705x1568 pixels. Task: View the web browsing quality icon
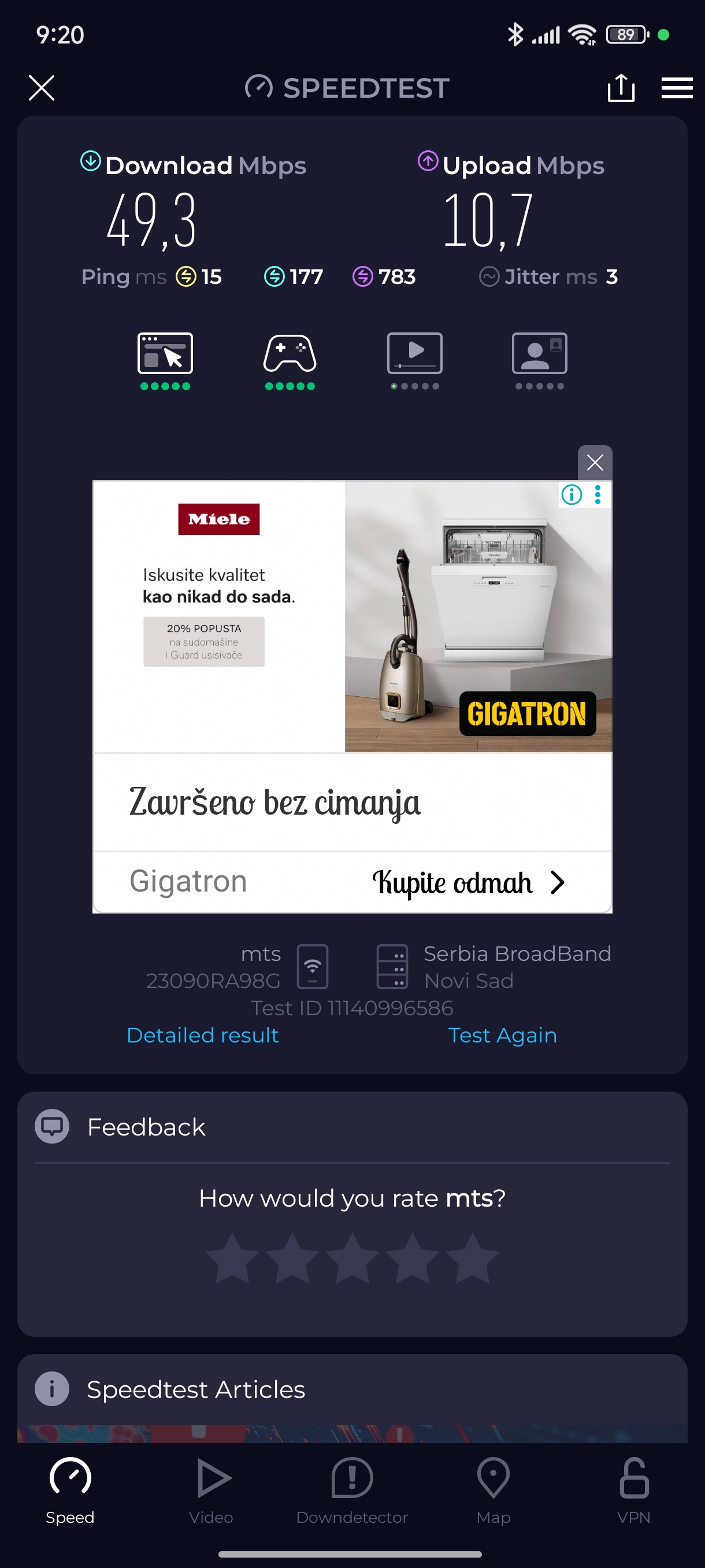(x=165, y=354)
